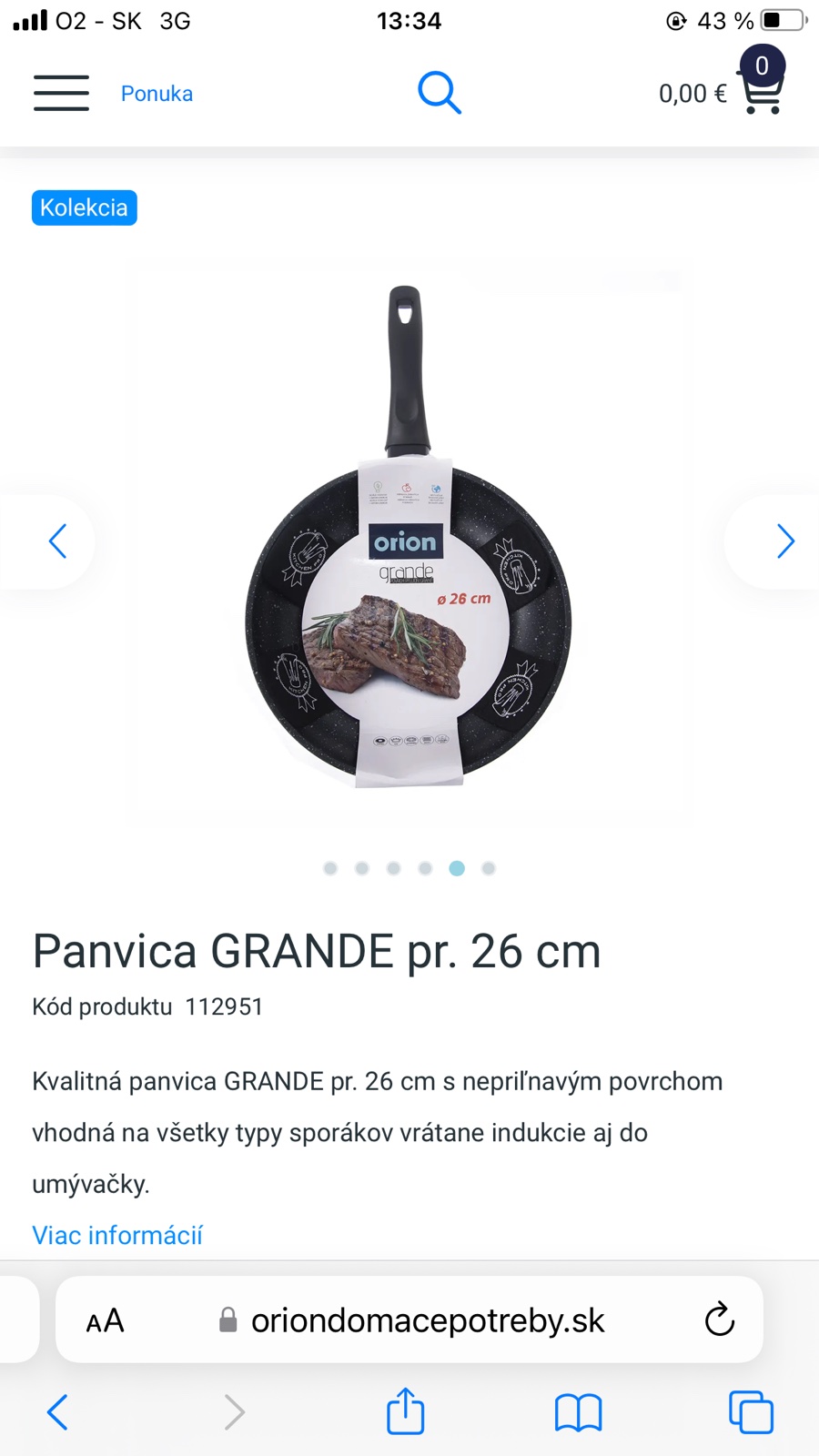Open Viac informácií link
The width and height of the screenshot is (819, 1456).
(117, 1235)
